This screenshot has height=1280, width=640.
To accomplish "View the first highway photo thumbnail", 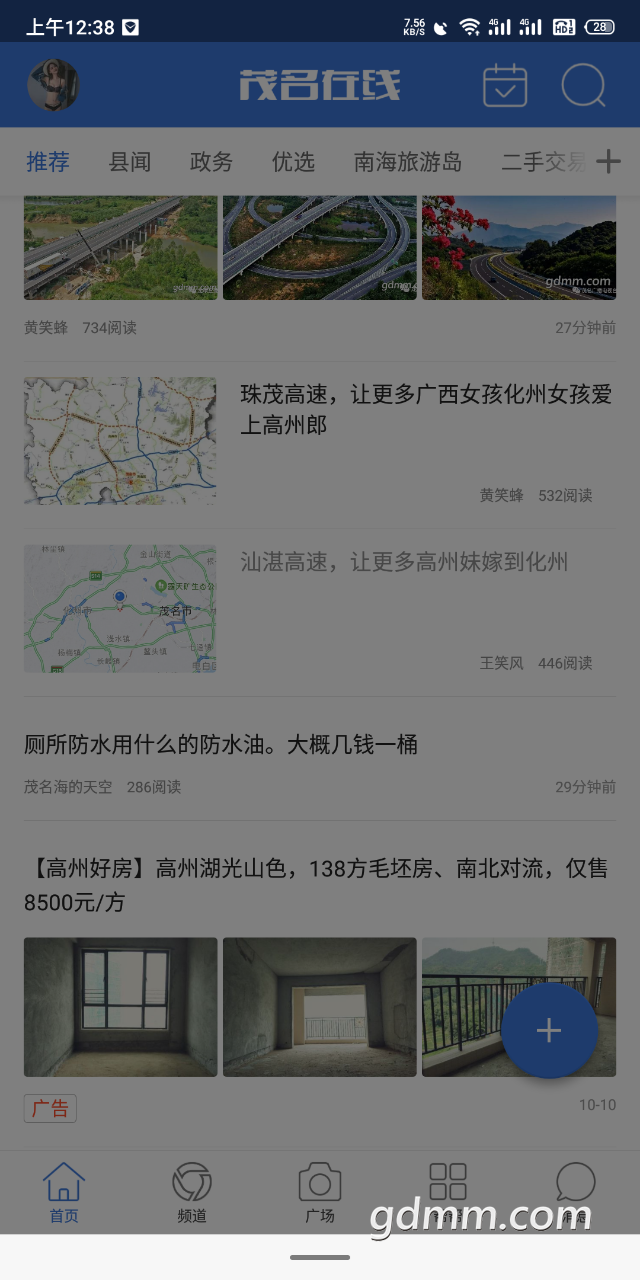I will click(120, 247).
